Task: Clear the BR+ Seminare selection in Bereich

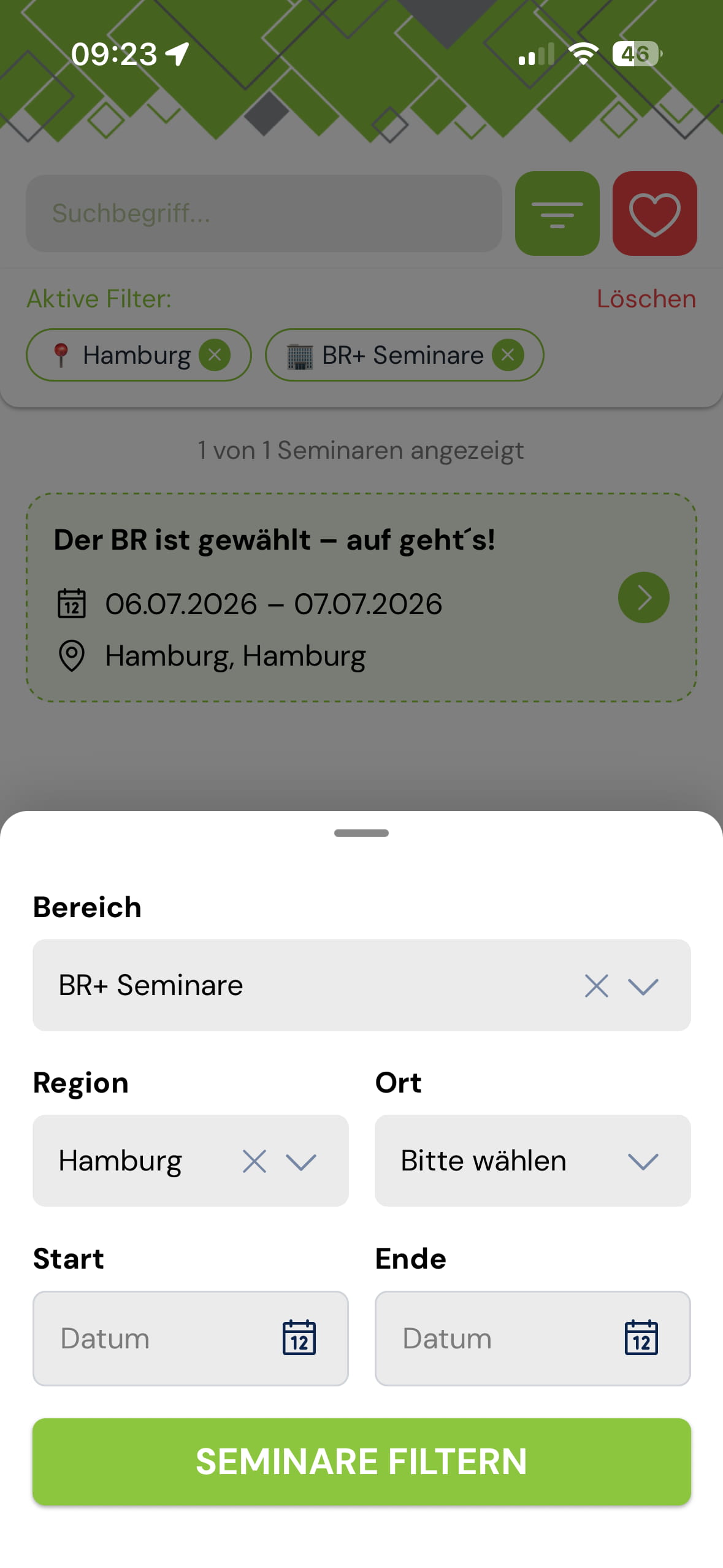Action: click(x=596, y=986)
